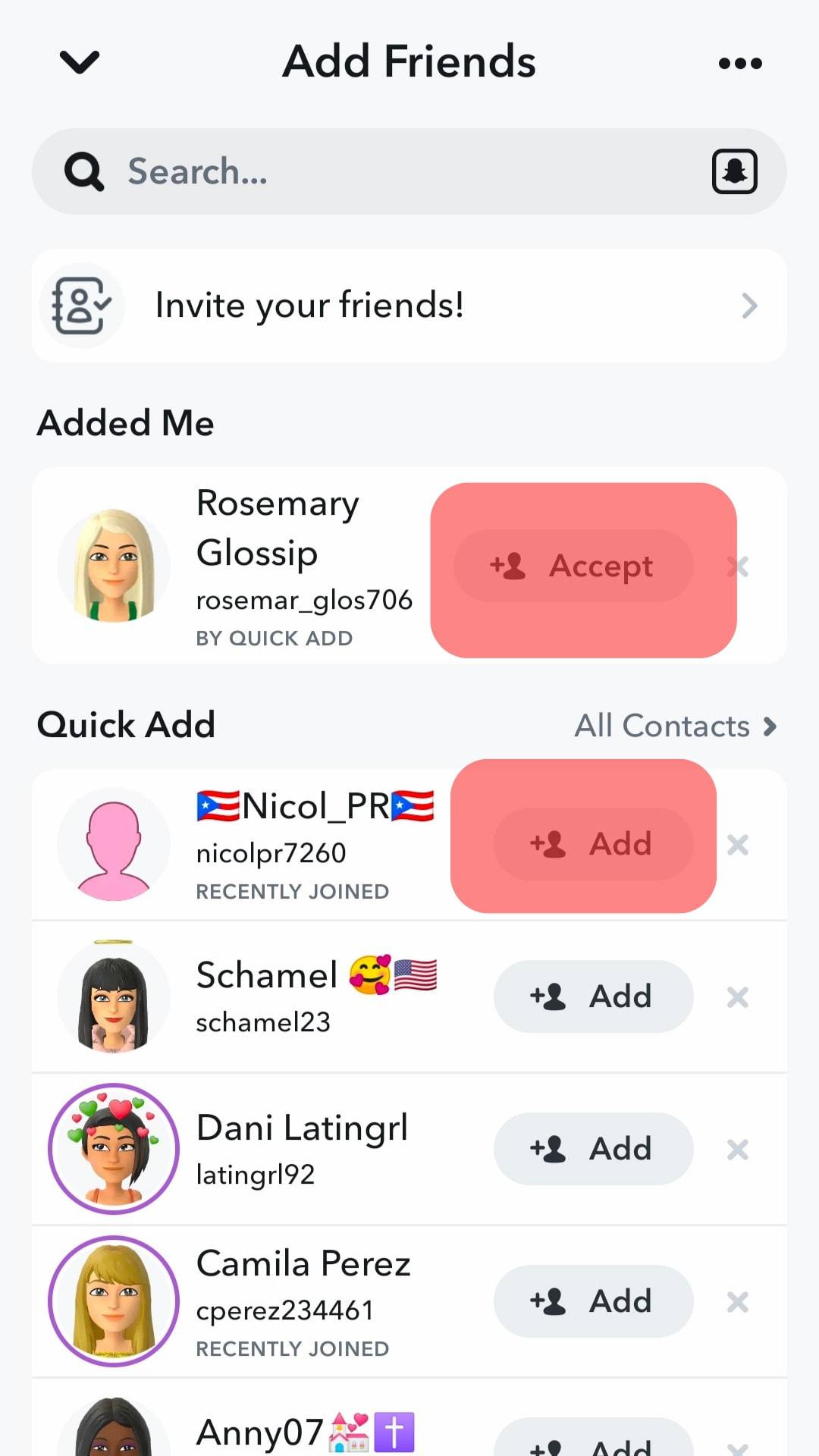This screenshot has width=819, height=1456.
Task: Open Dani Latingrl's avatar with heart crown
Action: [114, 1149]
